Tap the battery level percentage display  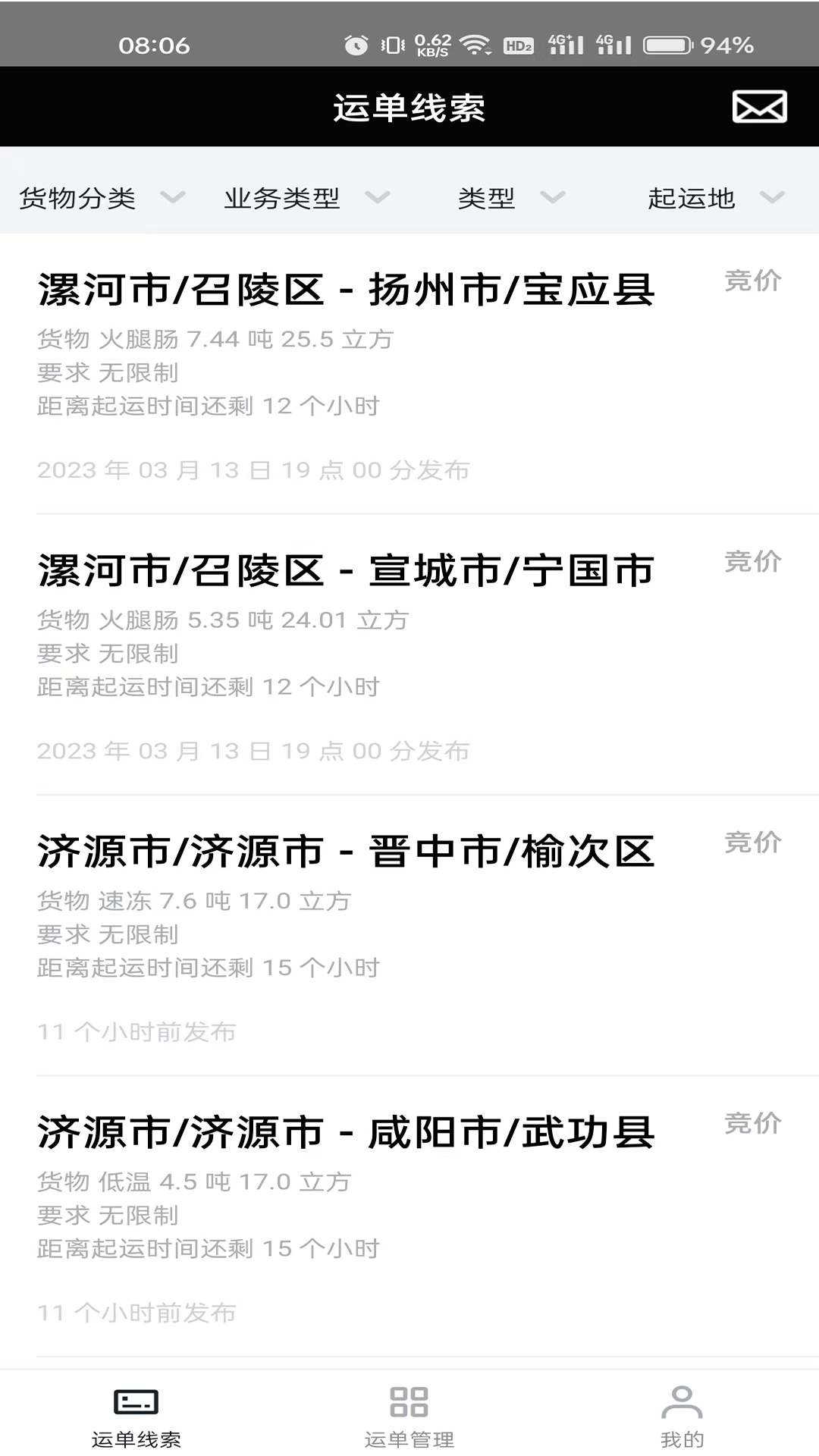(x=726, y=44)
